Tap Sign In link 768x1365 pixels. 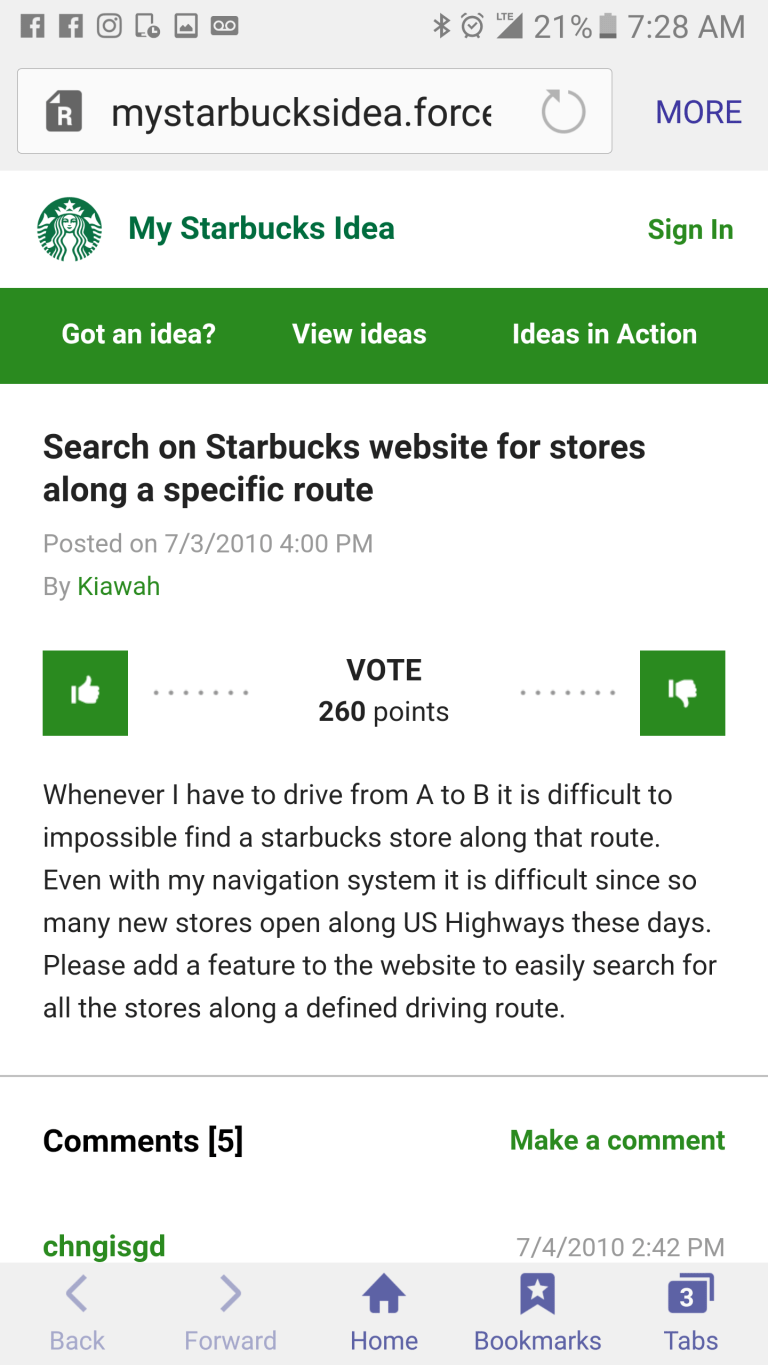(690, 230)
